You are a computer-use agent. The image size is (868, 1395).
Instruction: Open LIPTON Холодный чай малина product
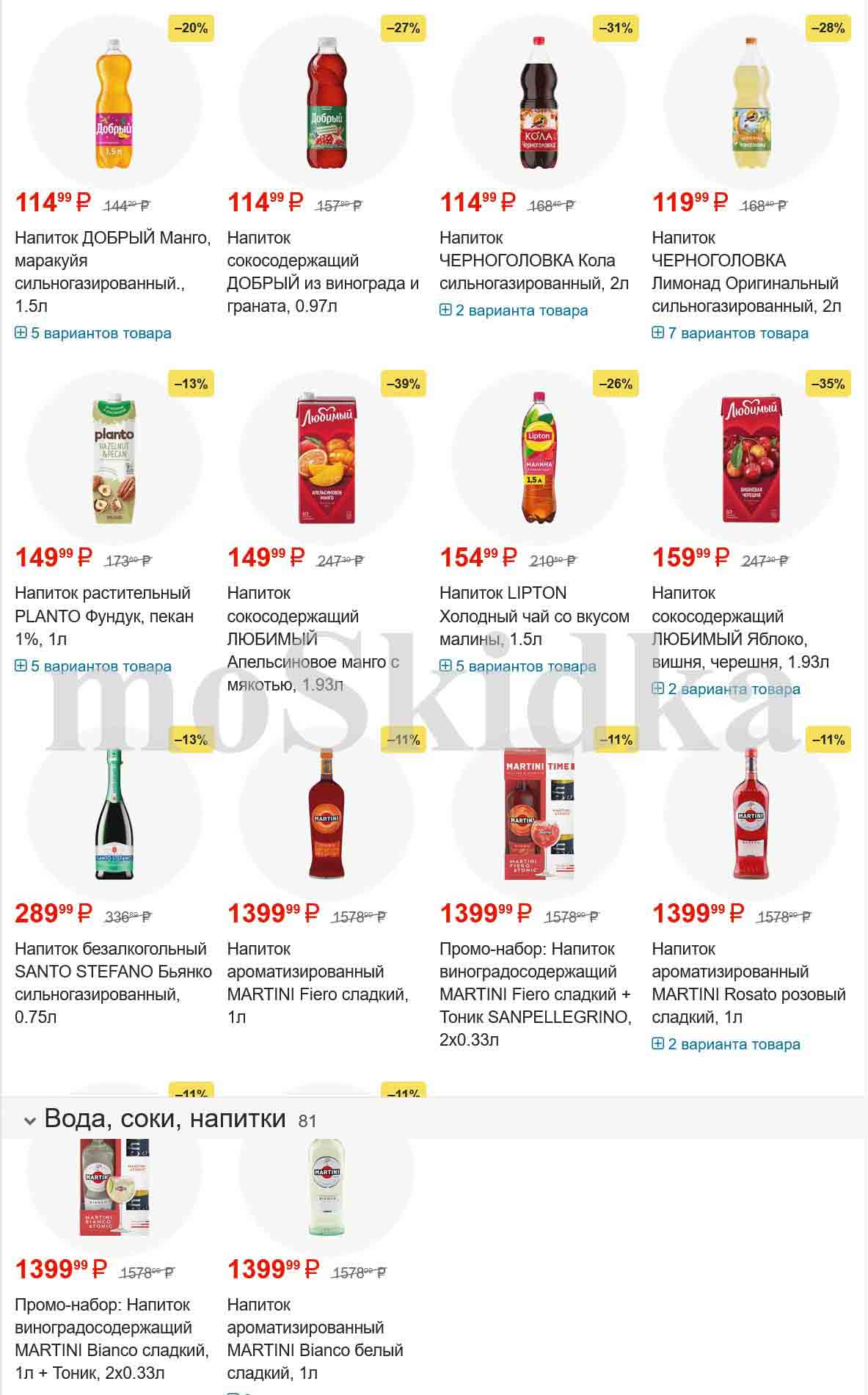(x=533, y=615)
